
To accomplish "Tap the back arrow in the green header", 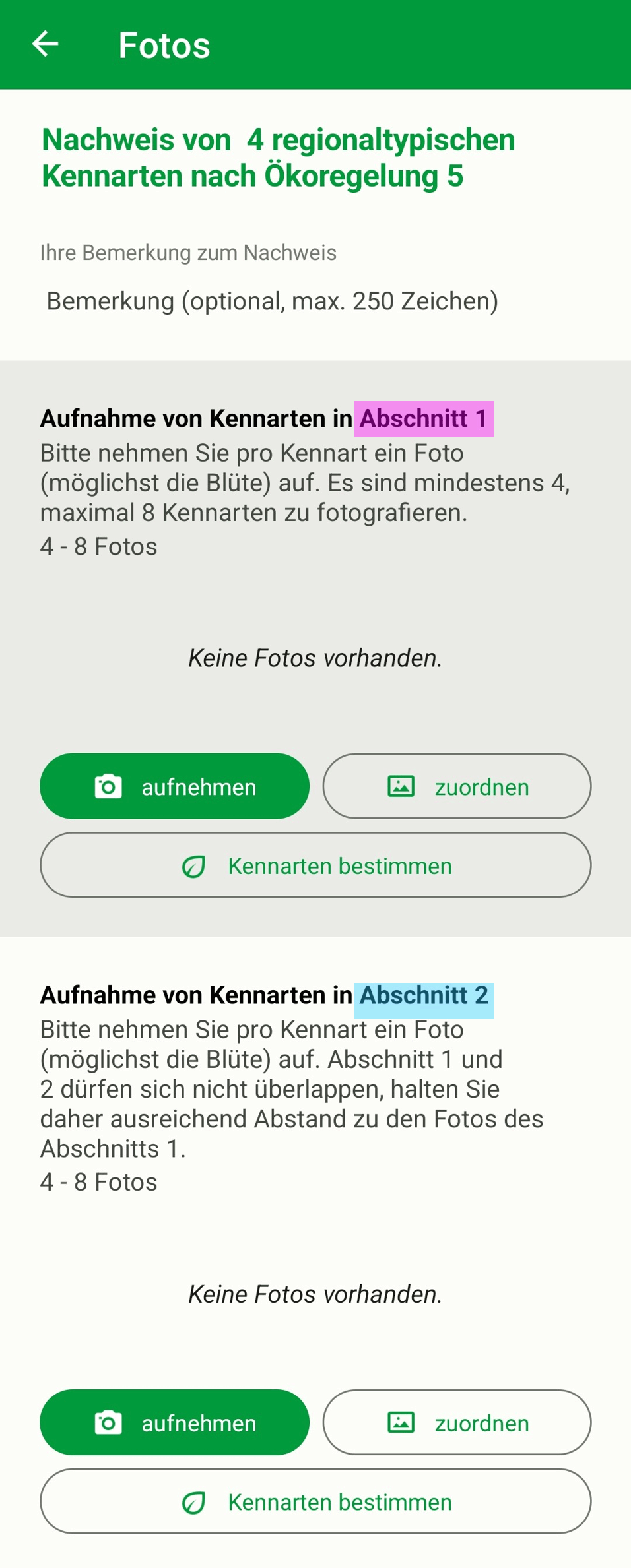I will pos(44,44).
